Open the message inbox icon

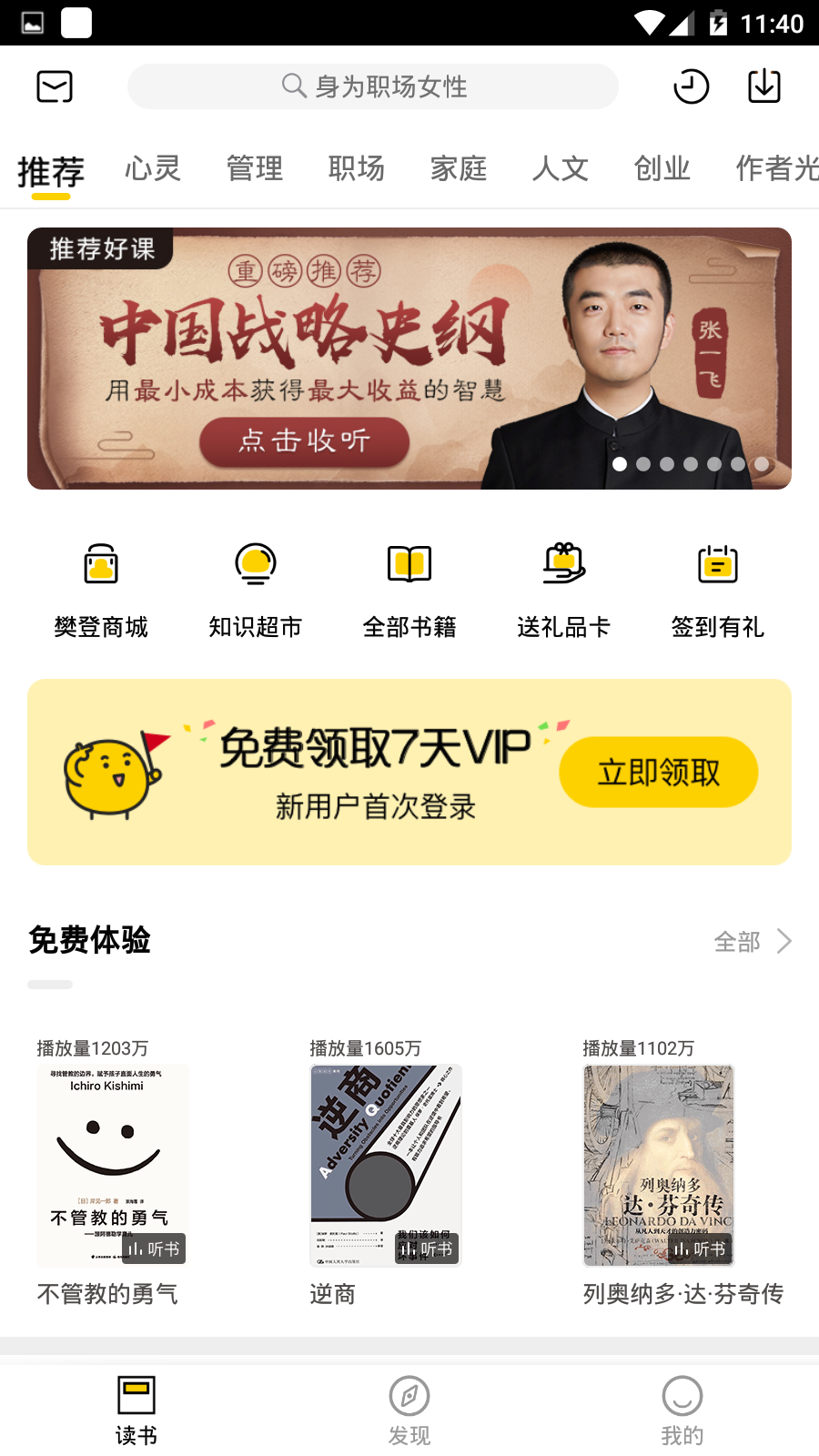(54, 86)
